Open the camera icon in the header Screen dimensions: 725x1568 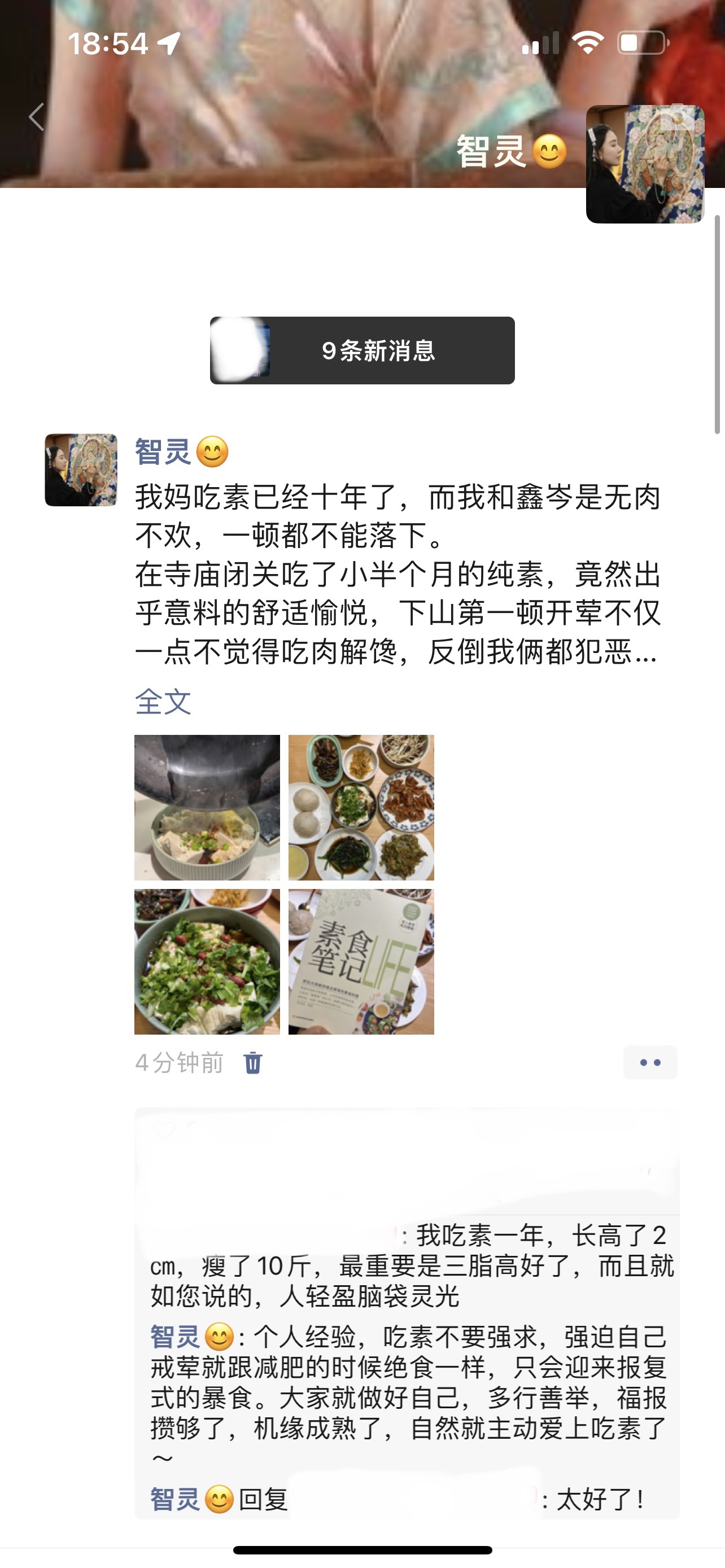coord(677,117)
